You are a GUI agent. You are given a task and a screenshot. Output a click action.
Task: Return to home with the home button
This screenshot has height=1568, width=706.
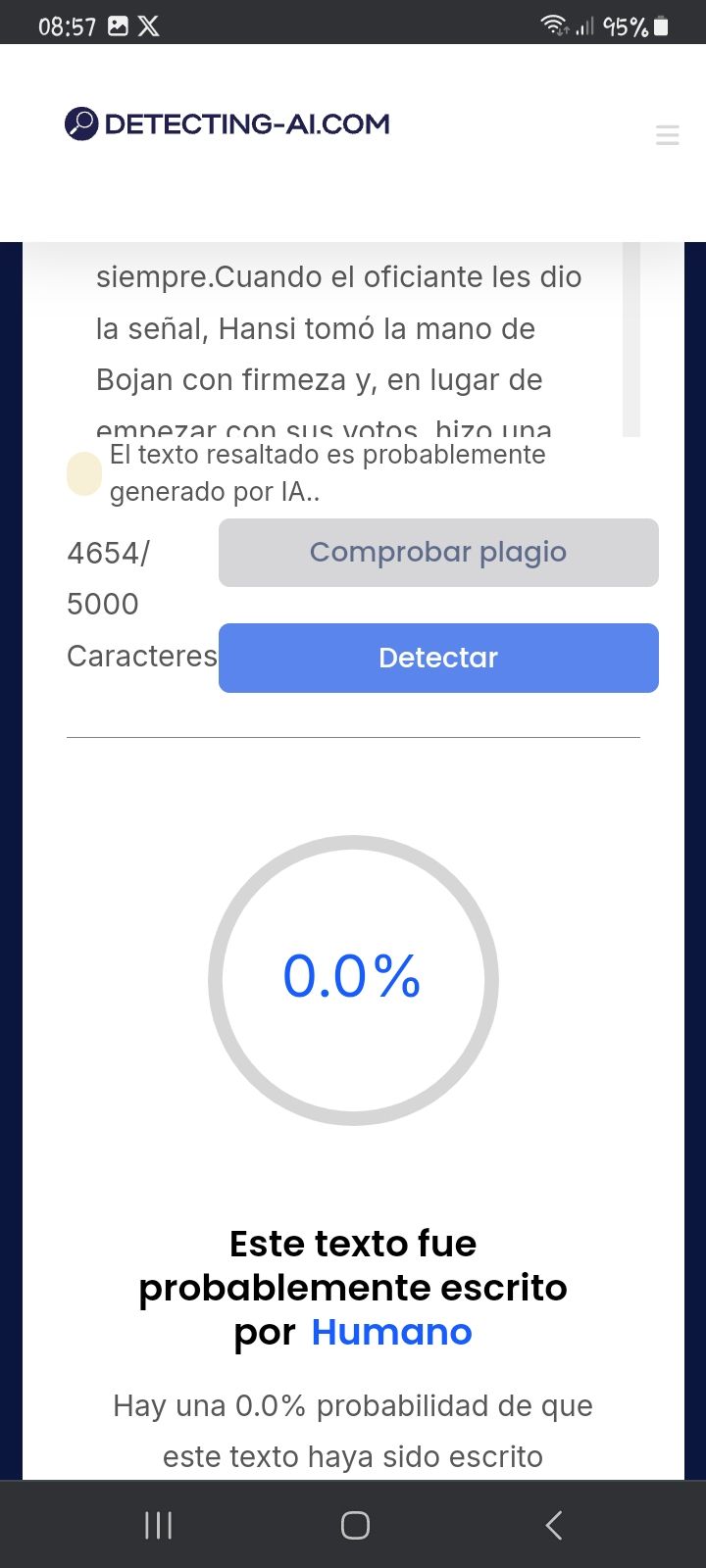click(355, 1525)
